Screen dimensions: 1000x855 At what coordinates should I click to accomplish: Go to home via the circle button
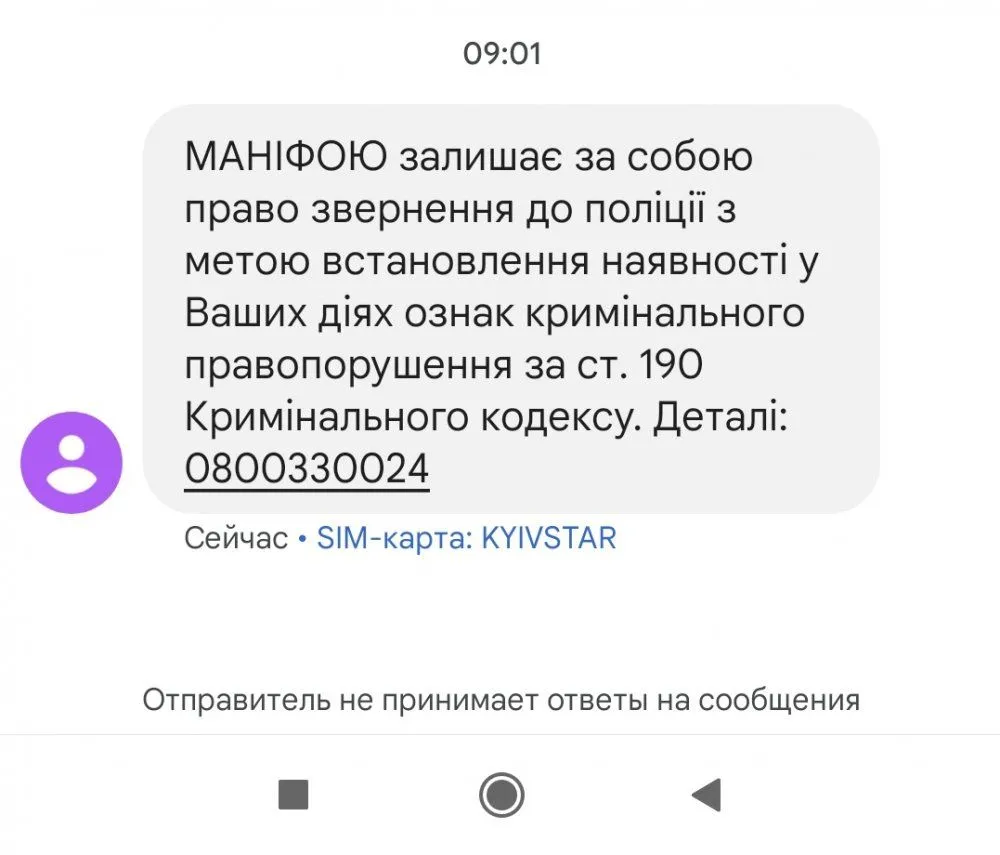point(500,795)
